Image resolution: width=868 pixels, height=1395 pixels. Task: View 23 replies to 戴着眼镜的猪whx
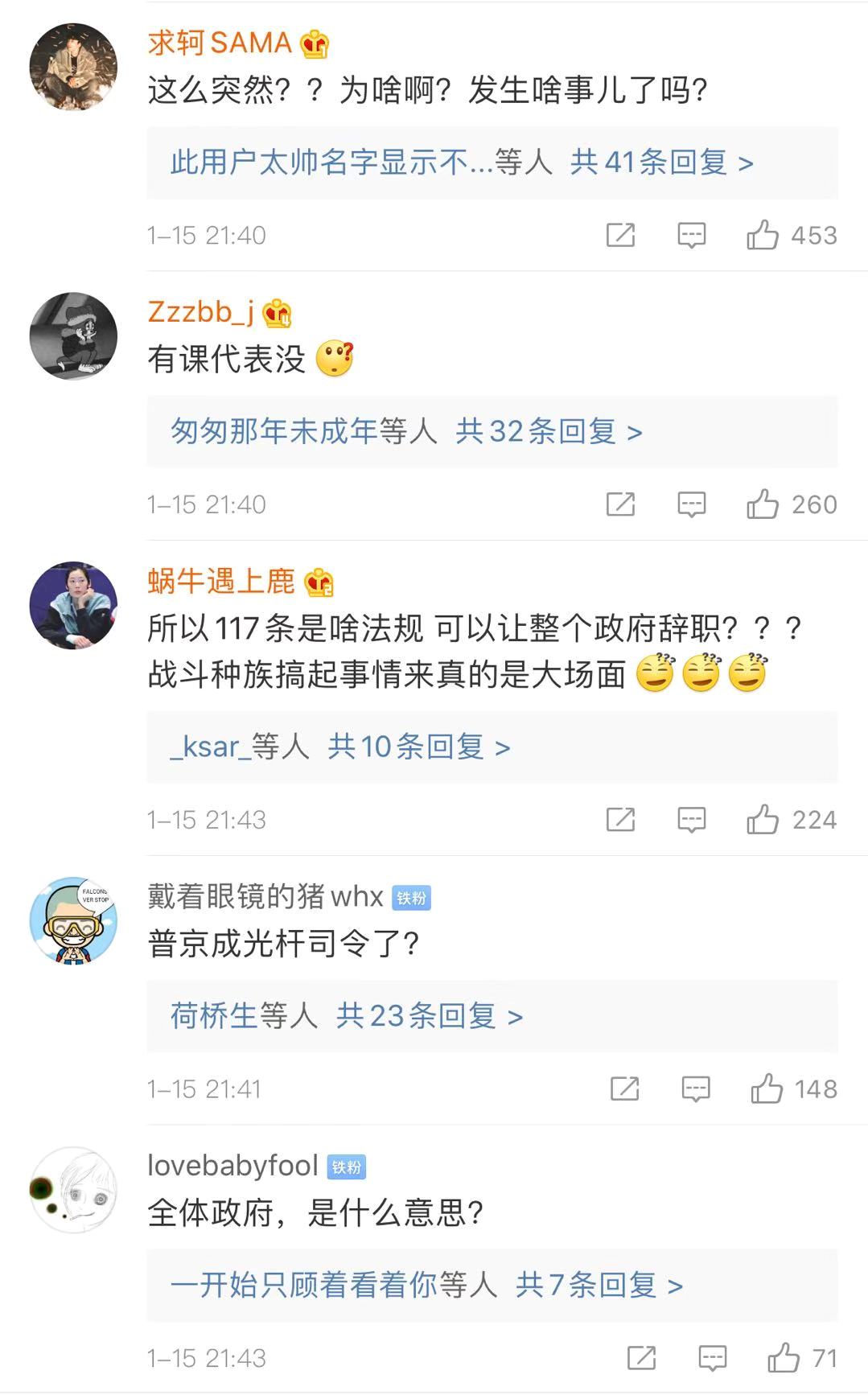[429, 1016]
